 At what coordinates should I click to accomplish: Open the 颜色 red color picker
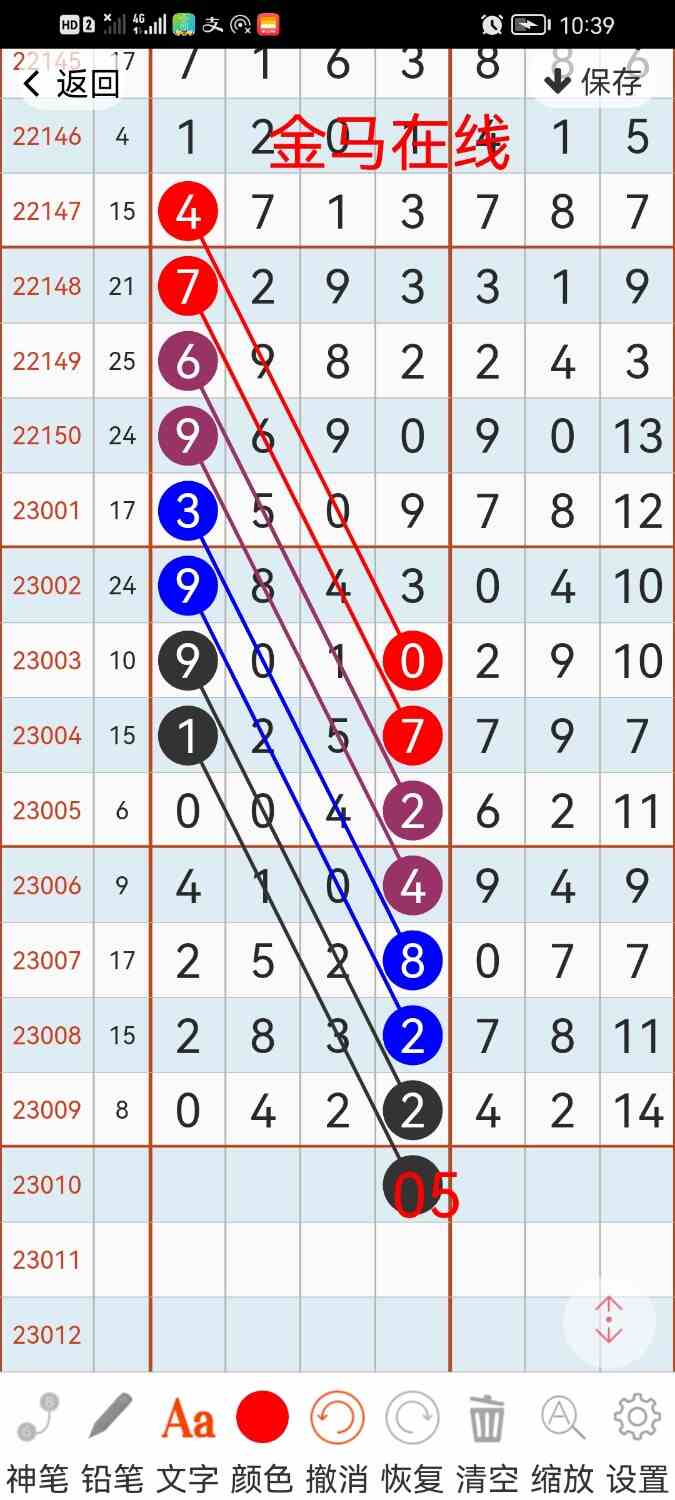pyautogui.click(x=262, y=1443)
